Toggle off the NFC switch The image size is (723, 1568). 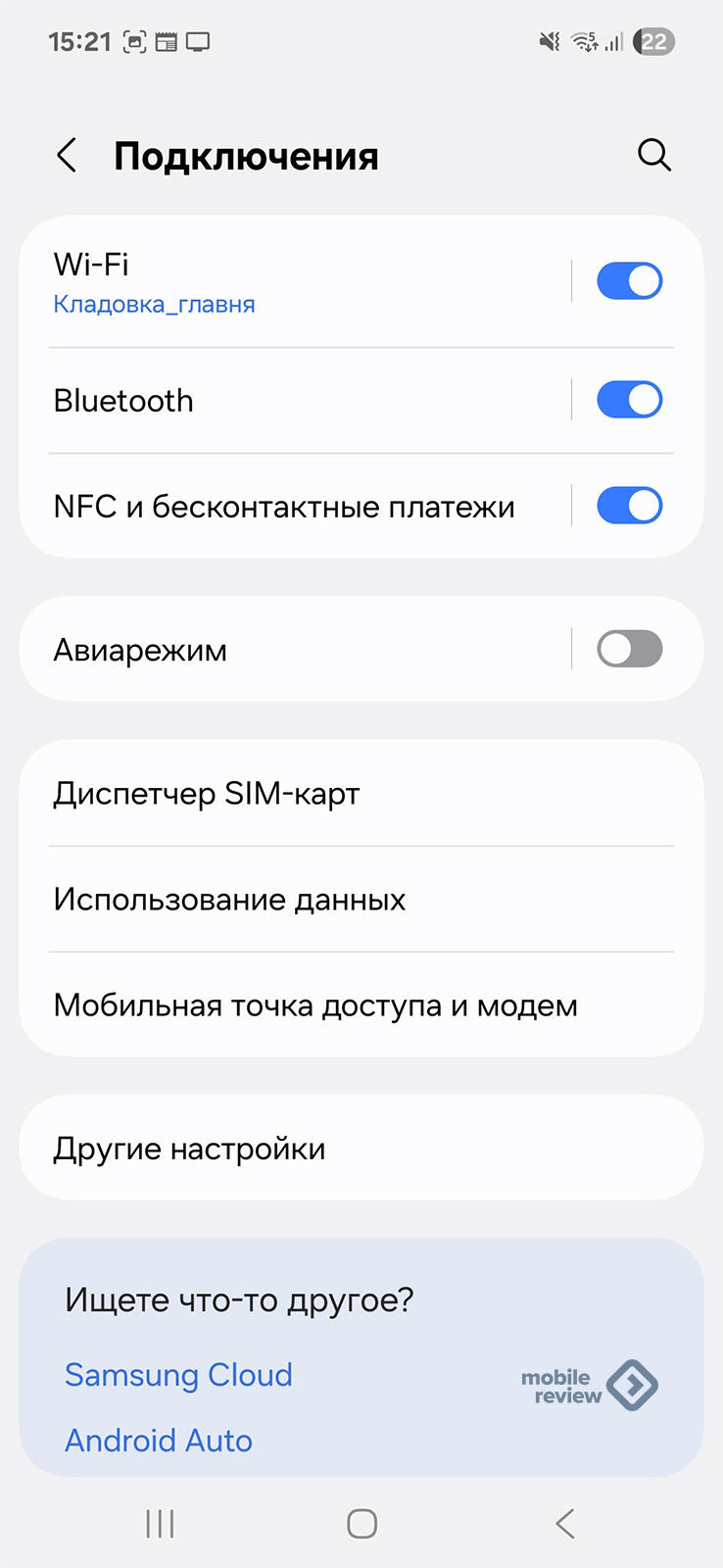[629, 506]
